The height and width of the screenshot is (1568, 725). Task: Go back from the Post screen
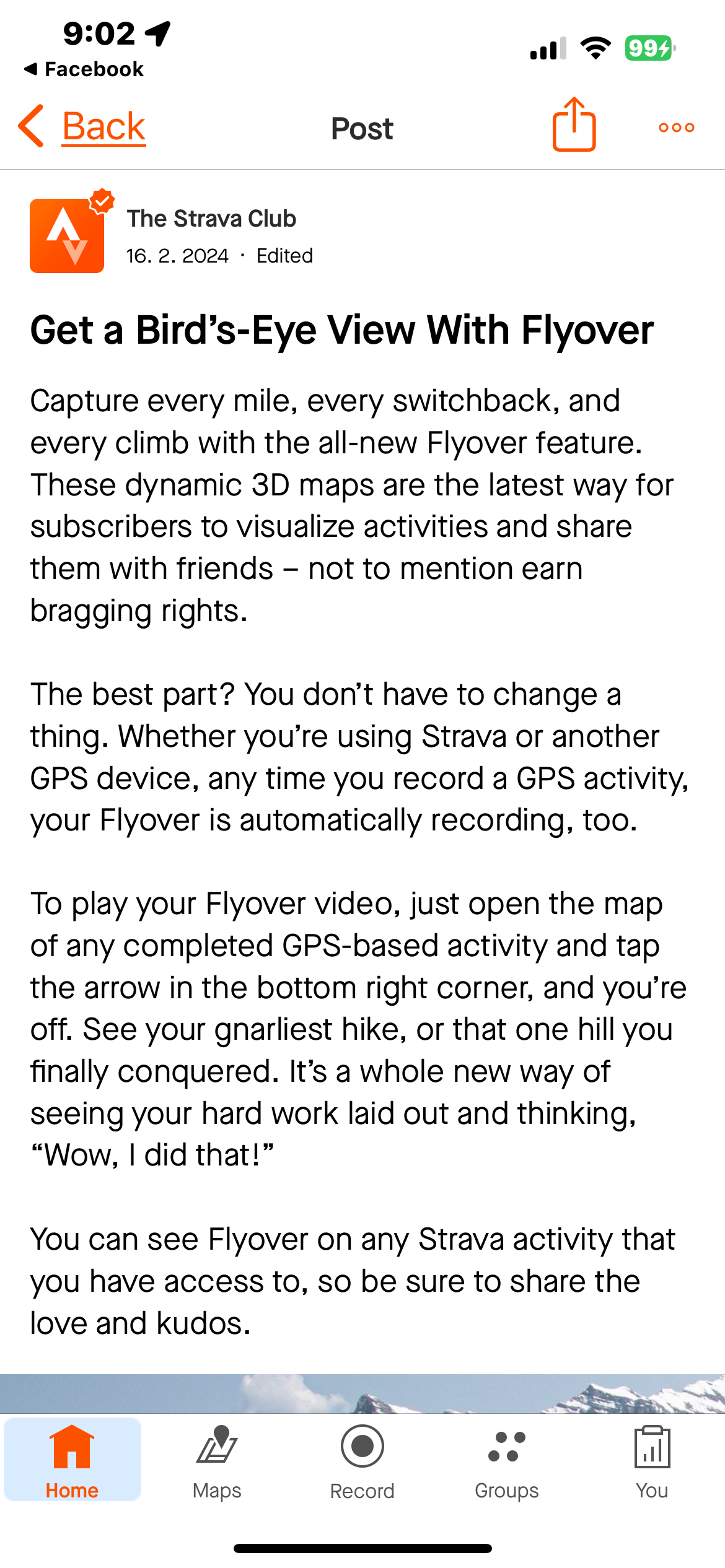pos(84,127)
